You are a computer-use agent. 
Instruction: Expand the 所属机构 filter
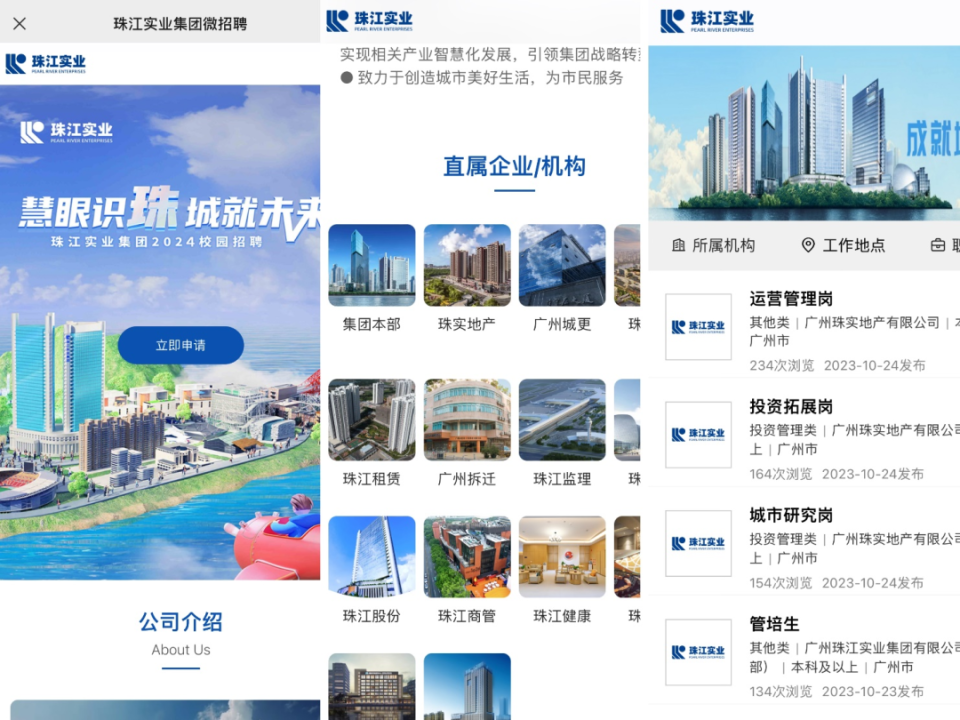pos(713,245)
